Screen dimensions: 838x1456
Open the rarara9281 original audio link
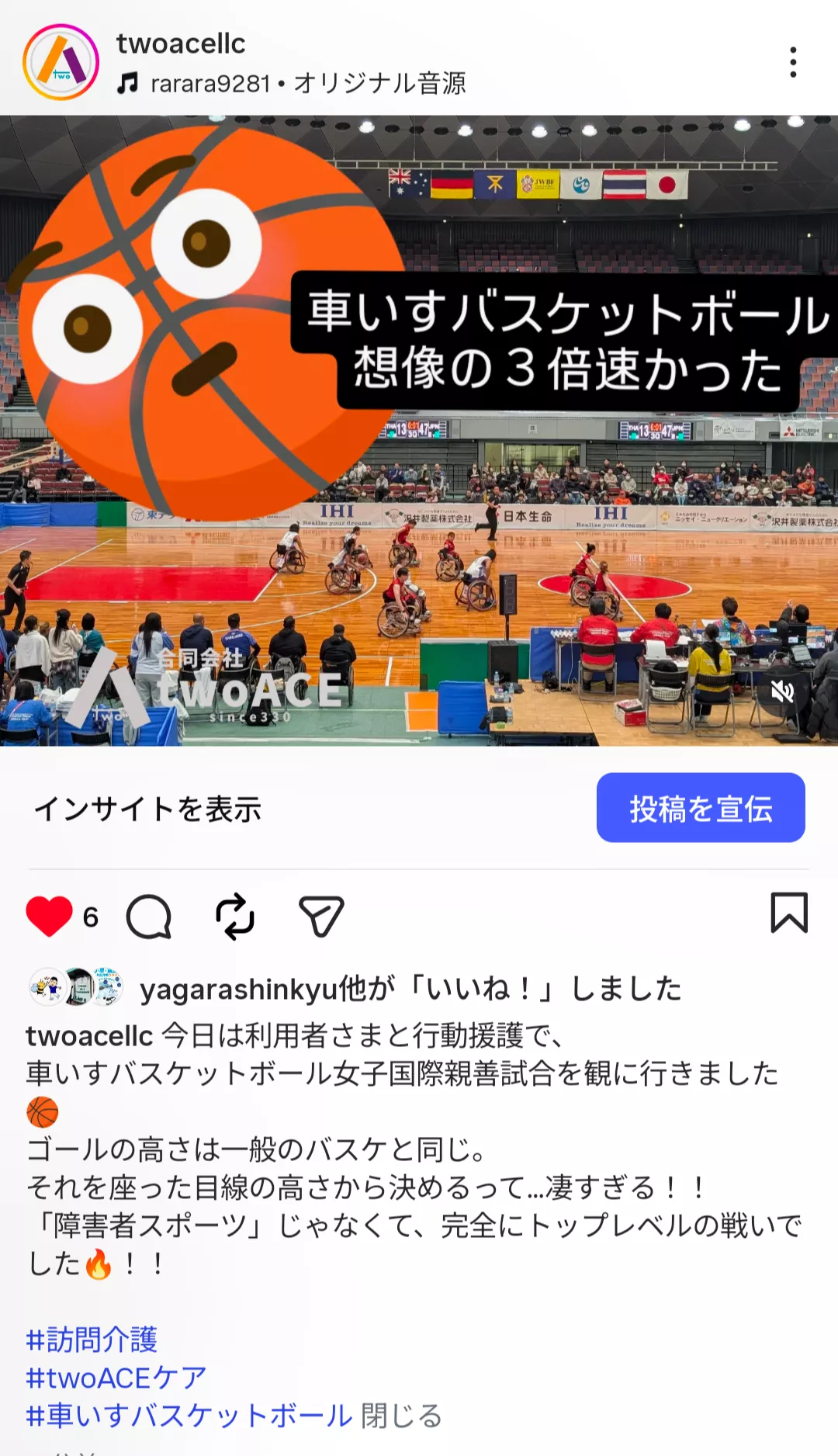point(292,83)
